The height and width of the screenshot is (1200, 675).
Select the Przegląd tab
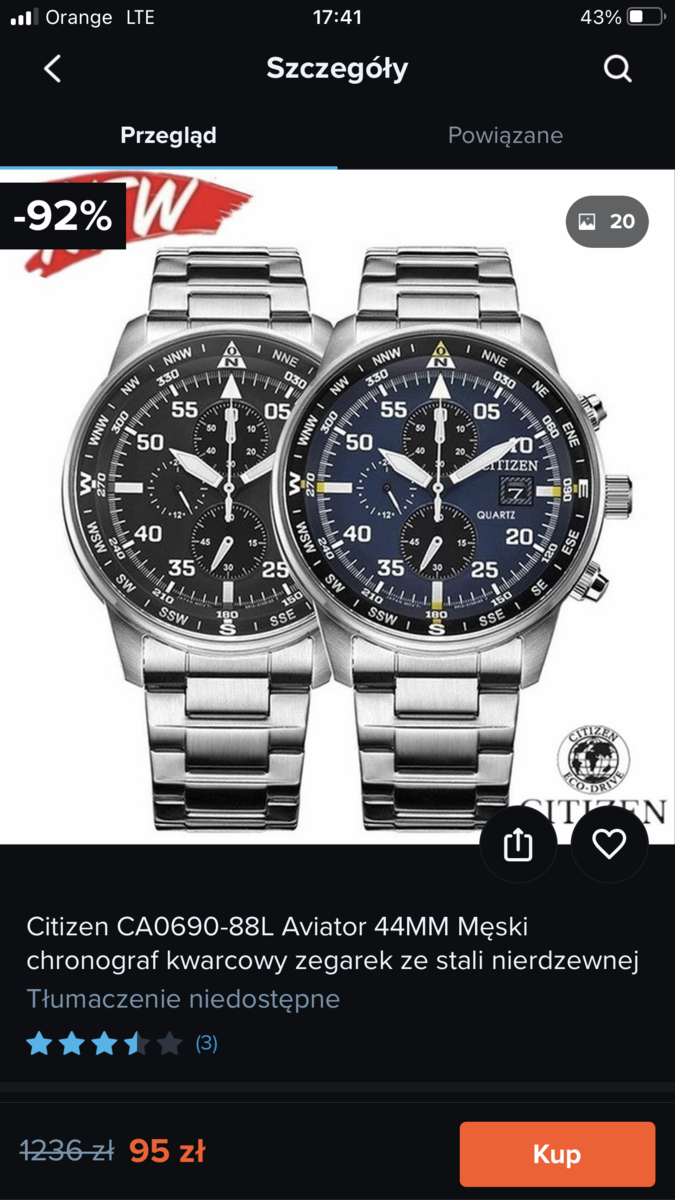pyautogui.click(x=168, y=135)
